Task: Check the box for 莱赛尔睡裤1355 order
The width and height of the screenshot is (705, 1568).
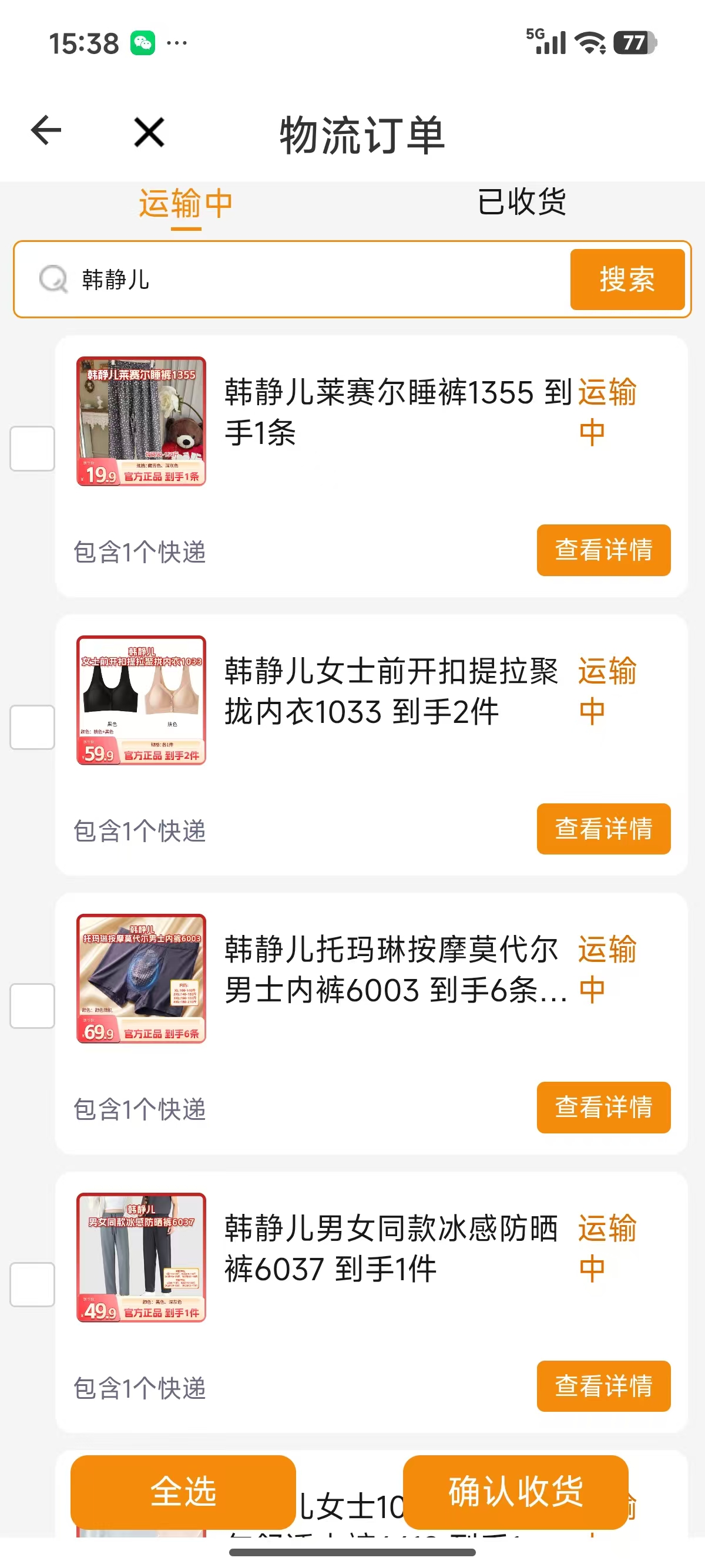Action: click(32, 449)
